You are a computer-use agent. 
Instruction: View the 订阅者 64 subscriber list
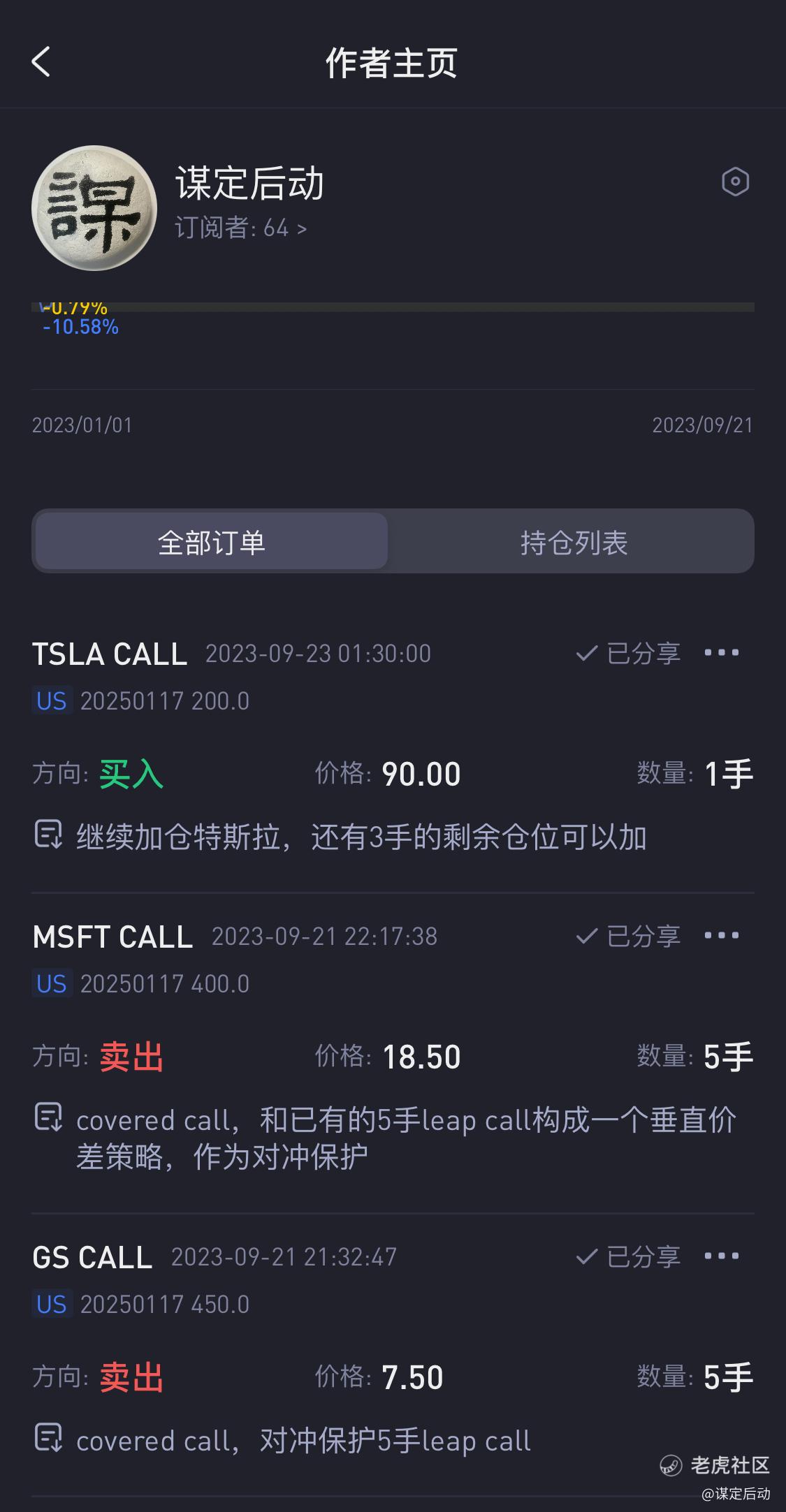click(240, 228)
